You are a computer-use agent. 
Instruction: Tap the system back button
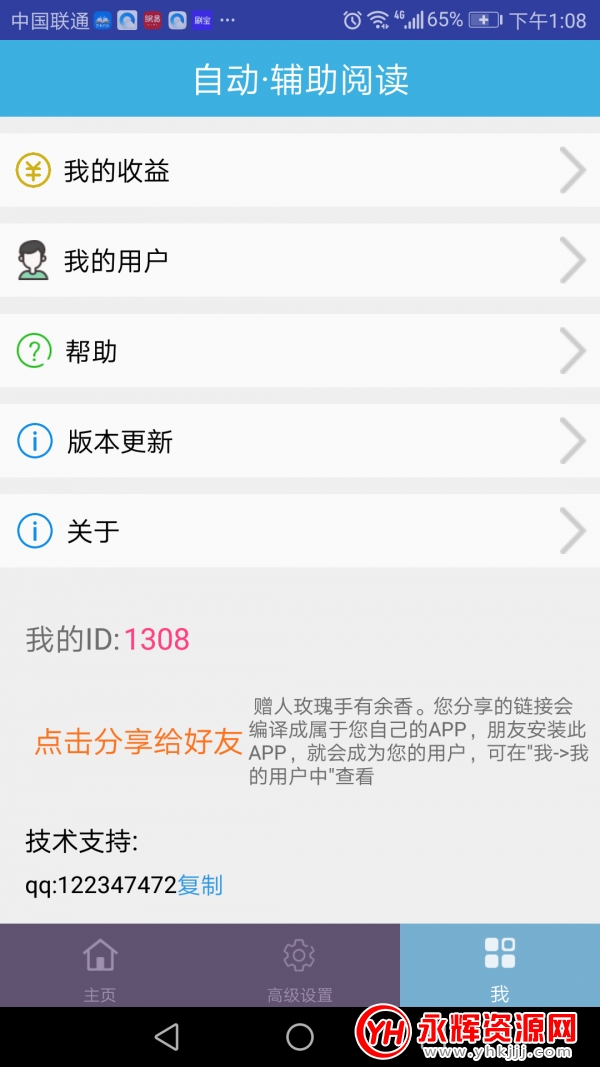point(167,1037)
